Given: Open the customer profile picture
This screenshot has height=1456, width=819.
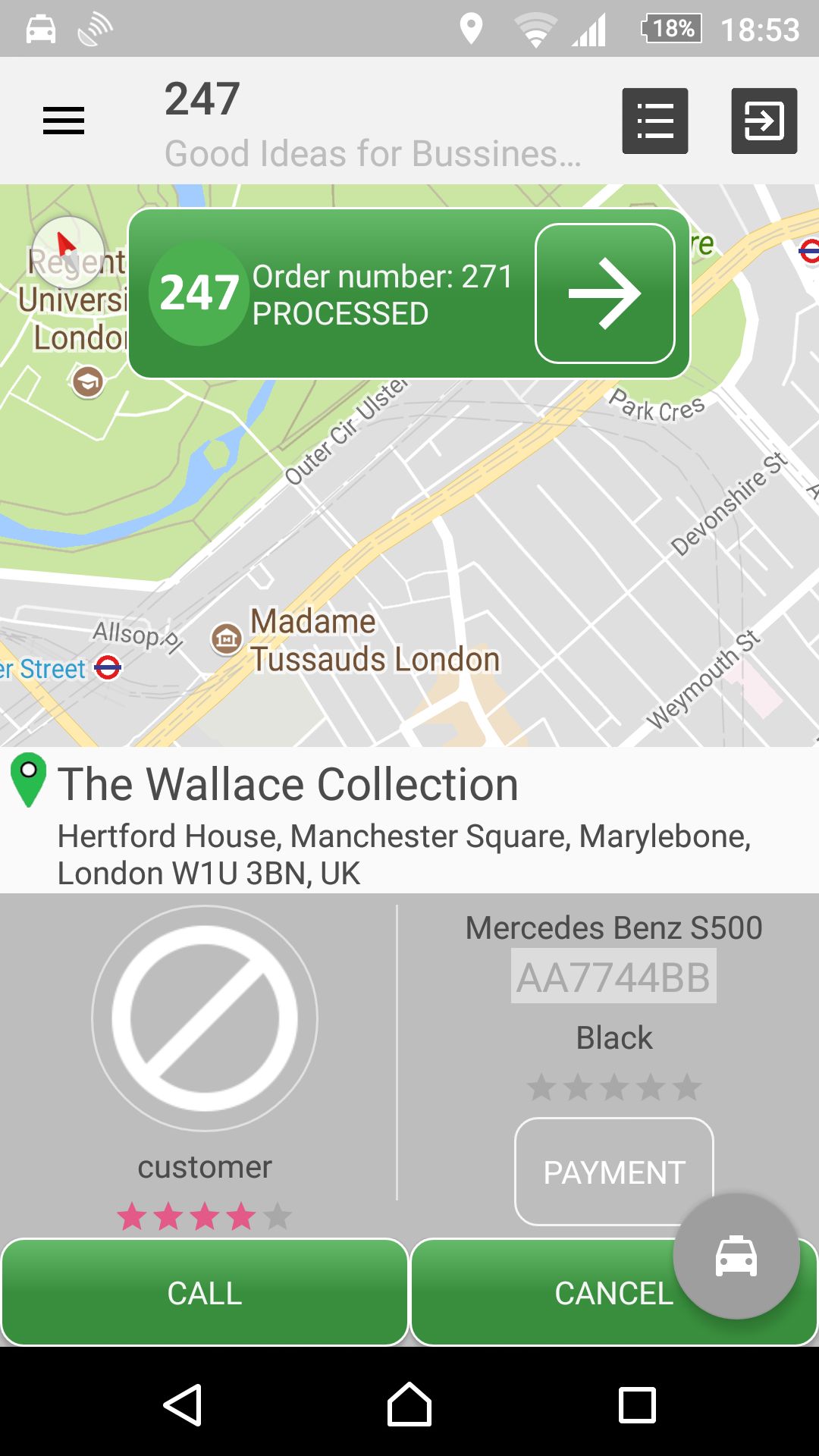Looking at the screenshot, I should [x=205, y=1018].
